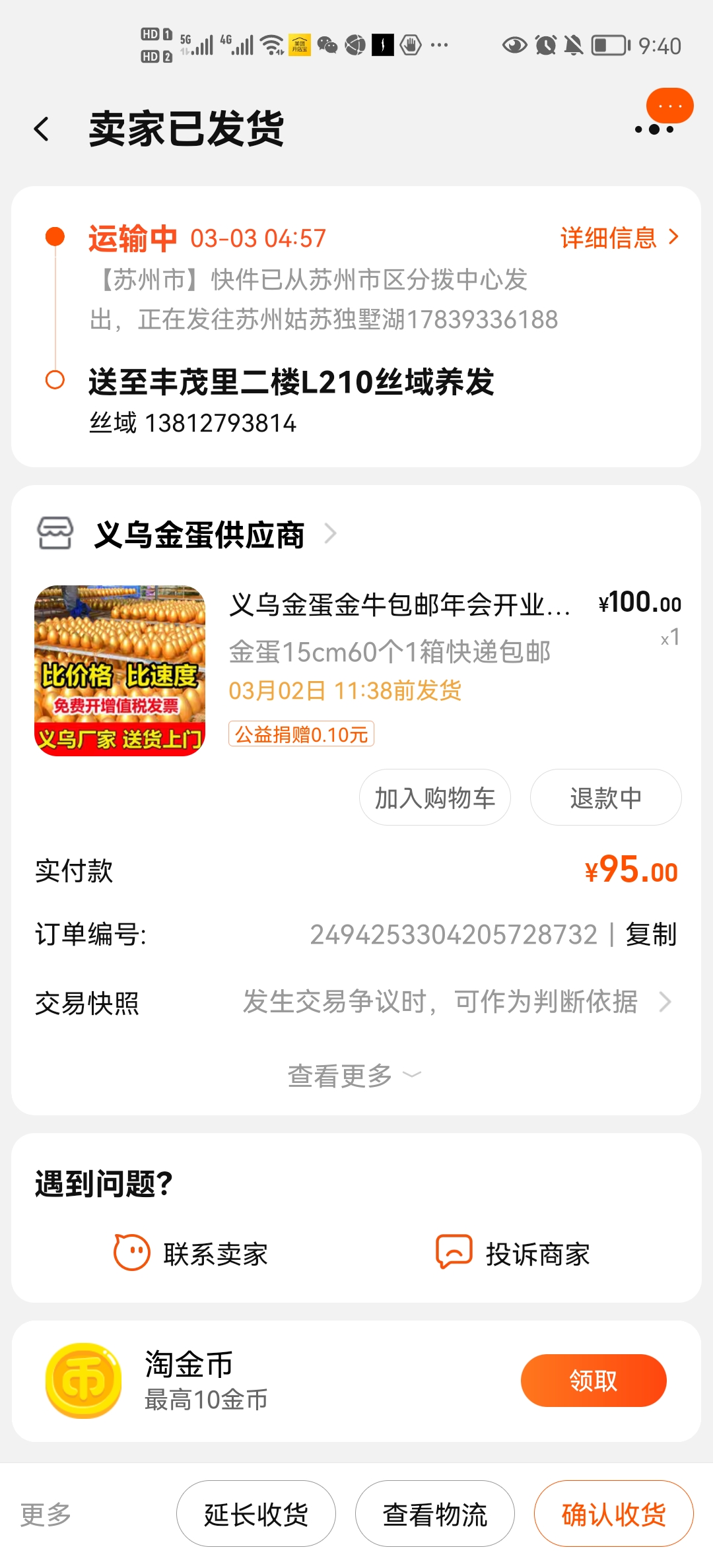Screen dimensions: 713x1568
Task: Open the 交易快照 transaction snapshot
Action: [x=356, y=1002]
